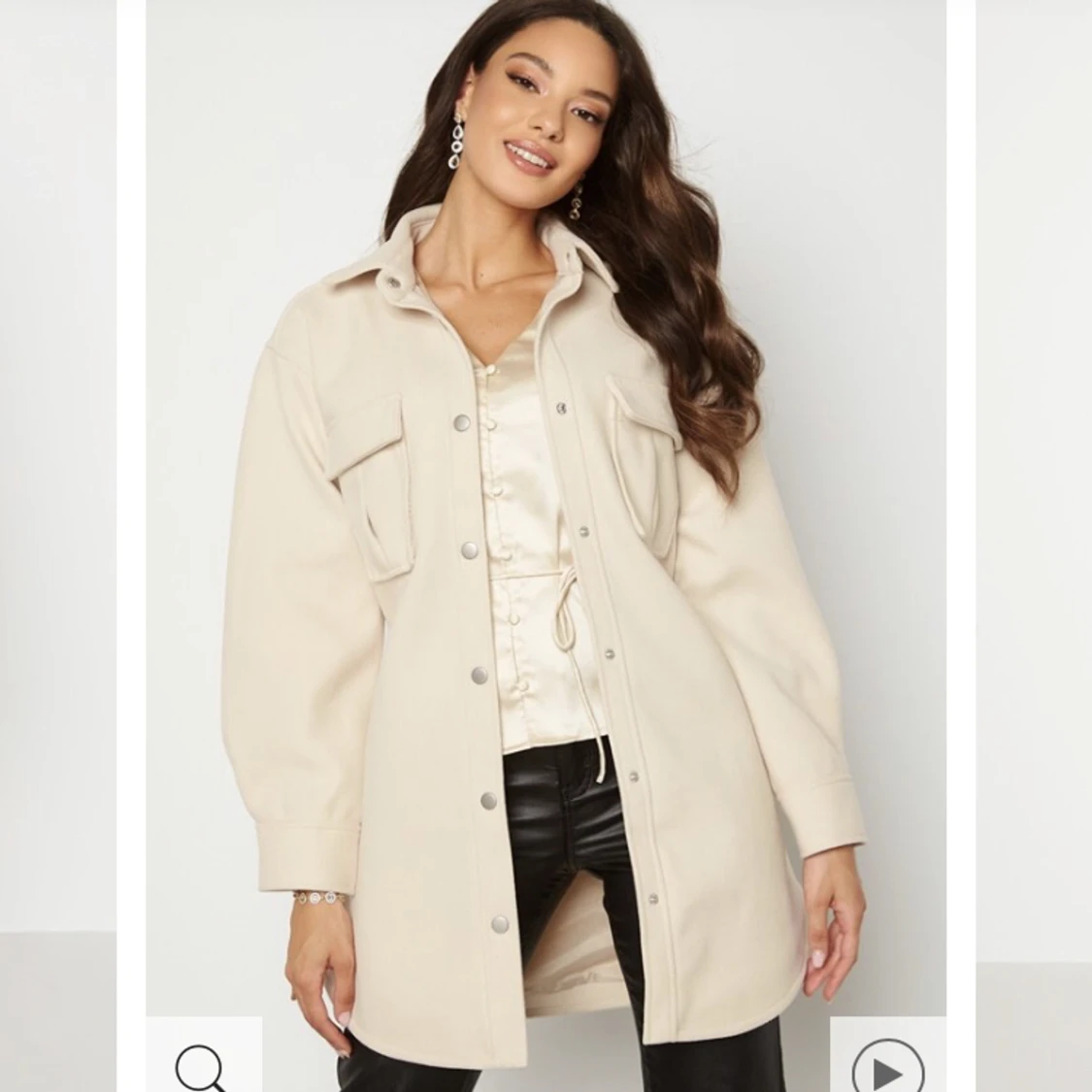The height and width of the screenshot is (1092, 1092).
Task: Play the product video
Action: coord(886,1064)
